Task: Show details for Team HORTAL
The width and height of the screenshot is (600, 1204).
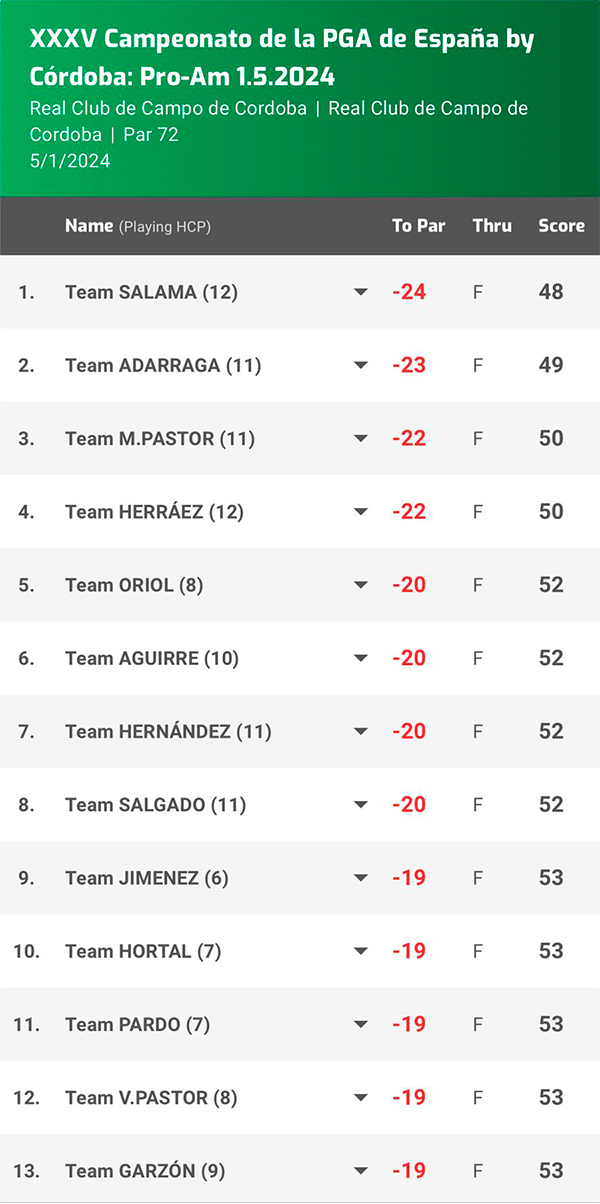Action: 361,951
